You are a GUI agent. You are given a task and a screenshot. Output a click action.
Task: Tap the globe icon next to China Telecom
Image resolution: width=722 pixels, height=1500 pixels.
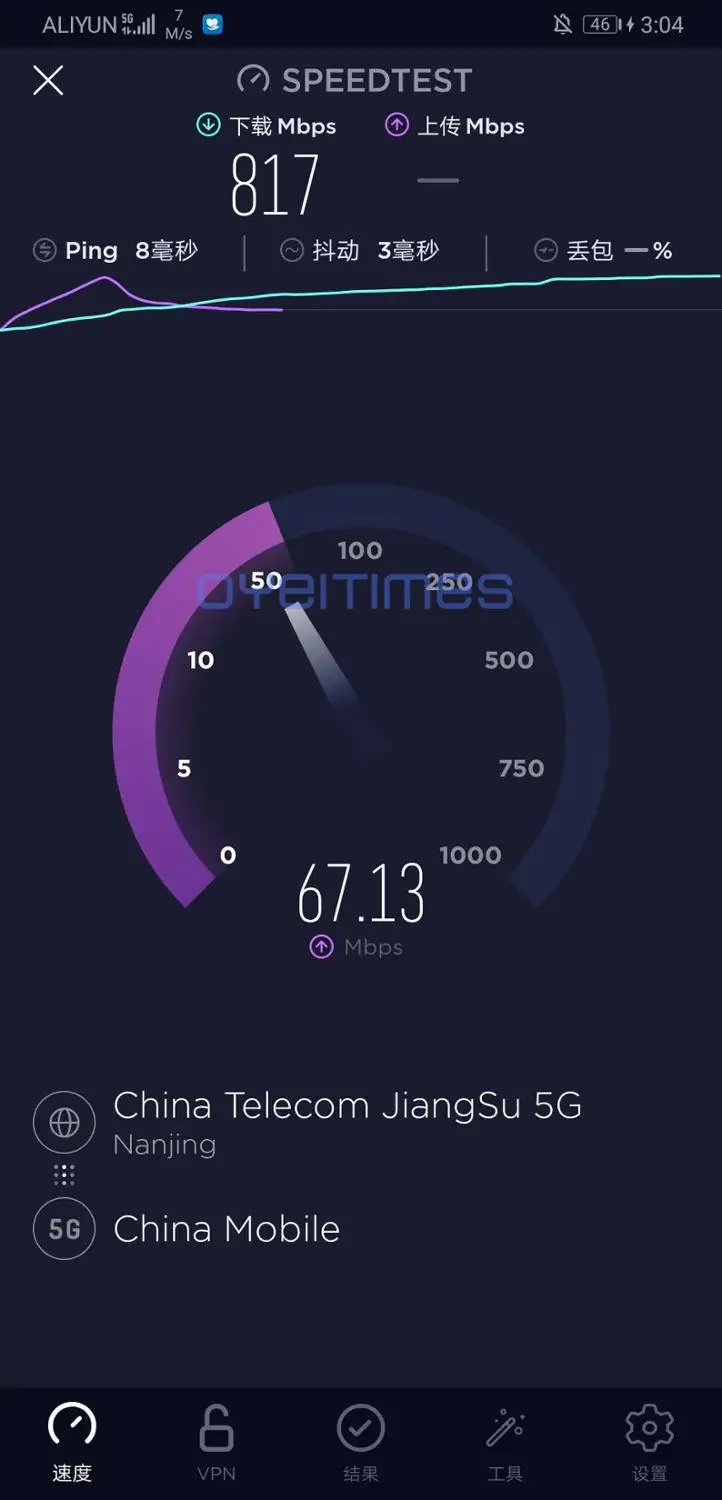63,1122
